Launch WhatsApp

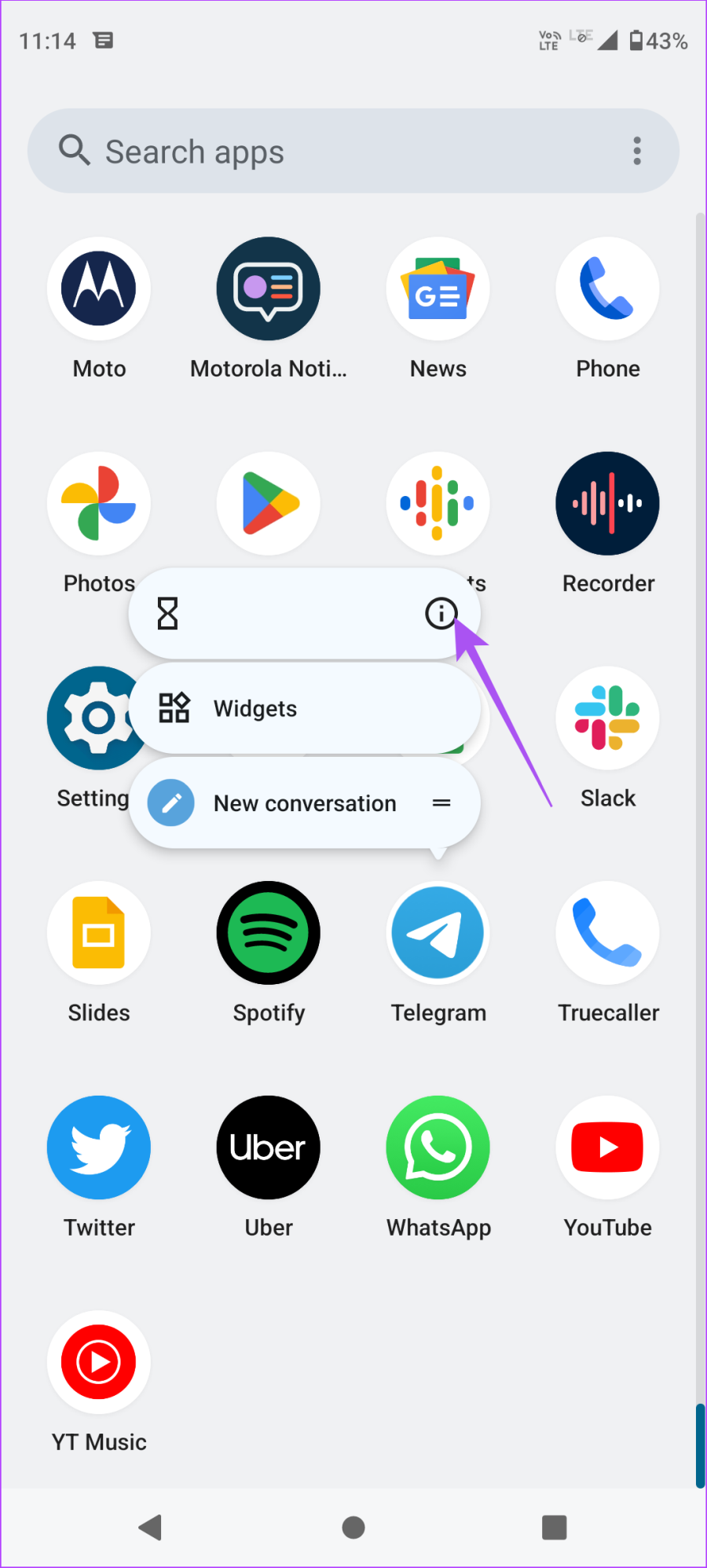click(438, 1147)
